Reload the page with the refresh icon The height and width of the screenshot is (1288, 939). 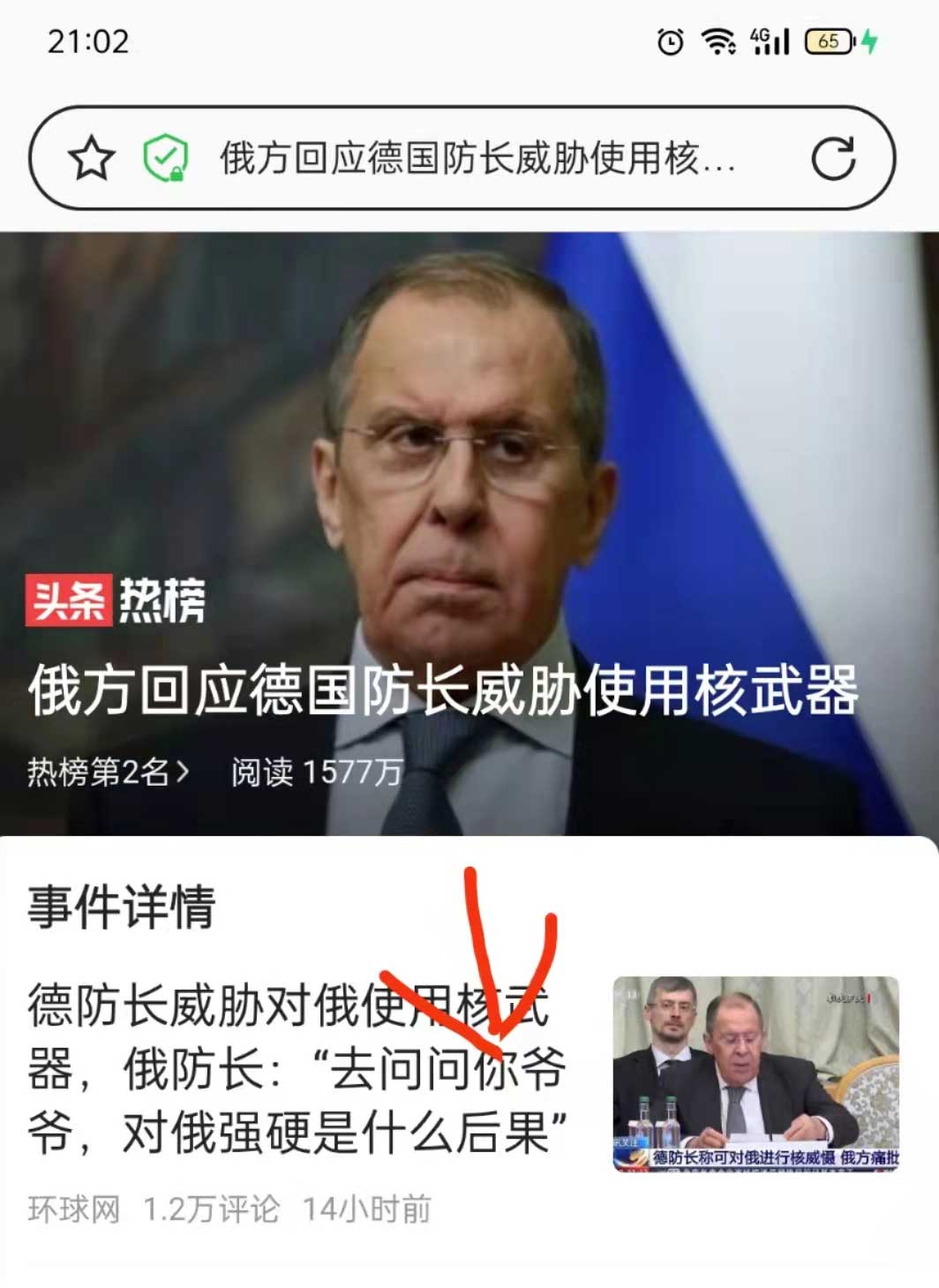833,159
